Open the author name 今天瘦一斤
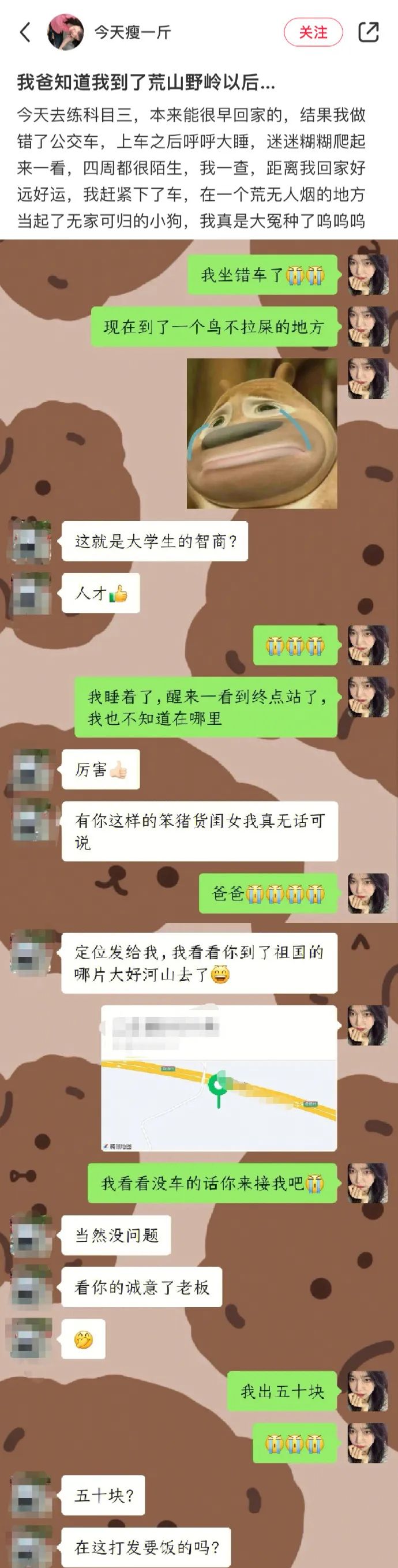 pos(132,32)
